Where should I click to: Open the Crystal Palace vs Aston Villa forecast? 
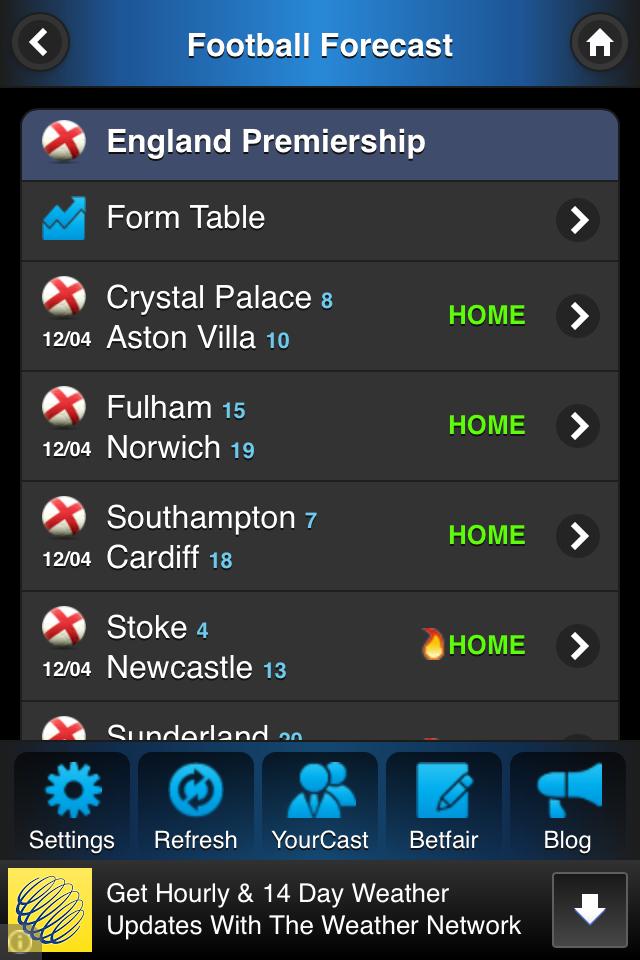pyautogui.click(x=320, y=316)
